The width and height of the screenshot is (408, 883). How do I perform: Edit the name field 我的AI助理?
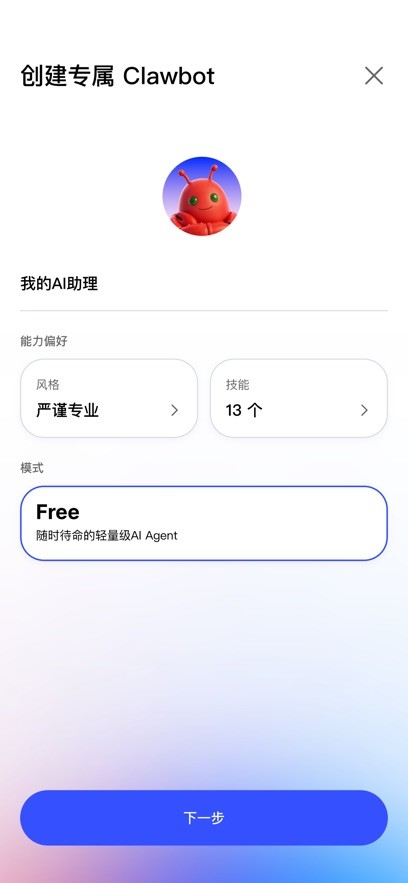tap(204, 284)
